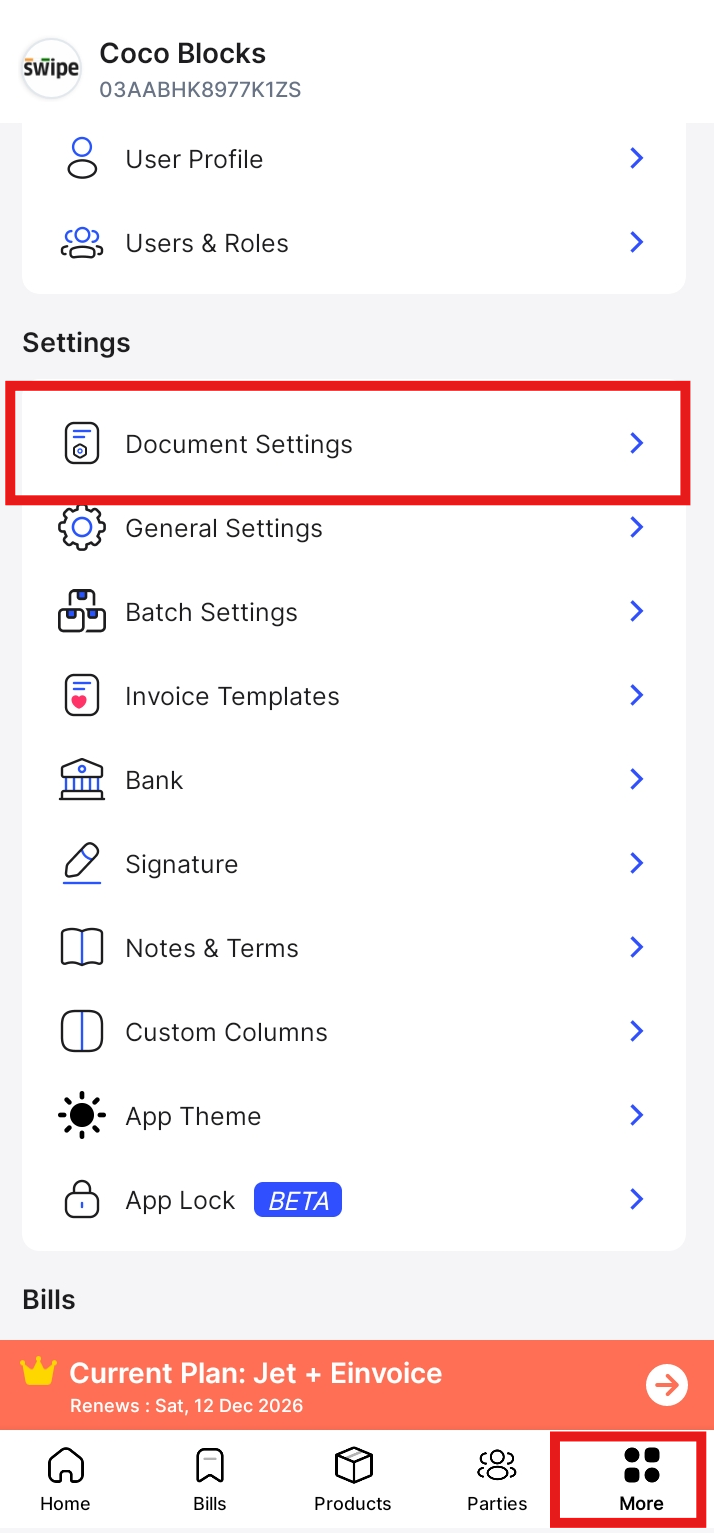Open Custom Columns

point(354,1032)
